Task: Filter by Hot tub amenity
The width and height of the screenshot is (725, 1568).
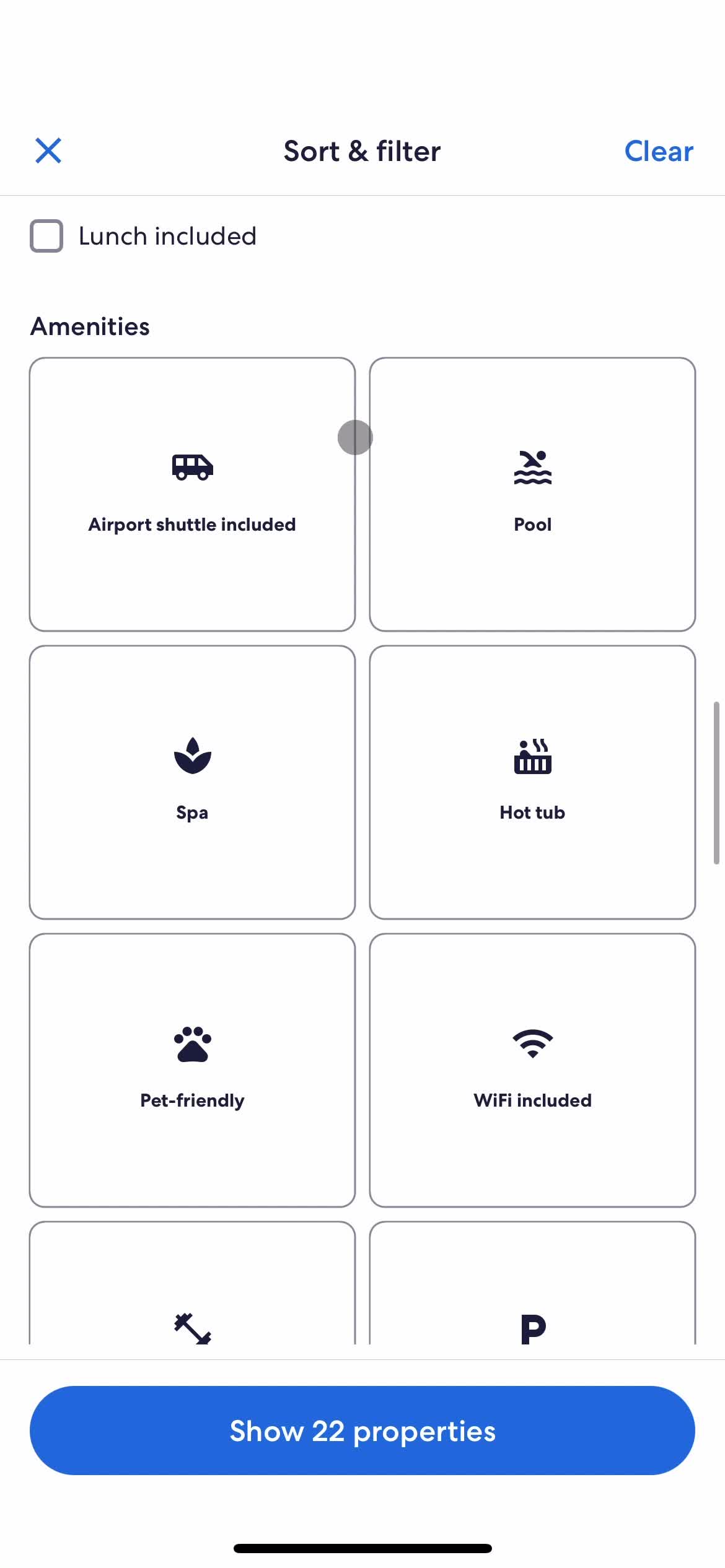Action: click(532, 782)
